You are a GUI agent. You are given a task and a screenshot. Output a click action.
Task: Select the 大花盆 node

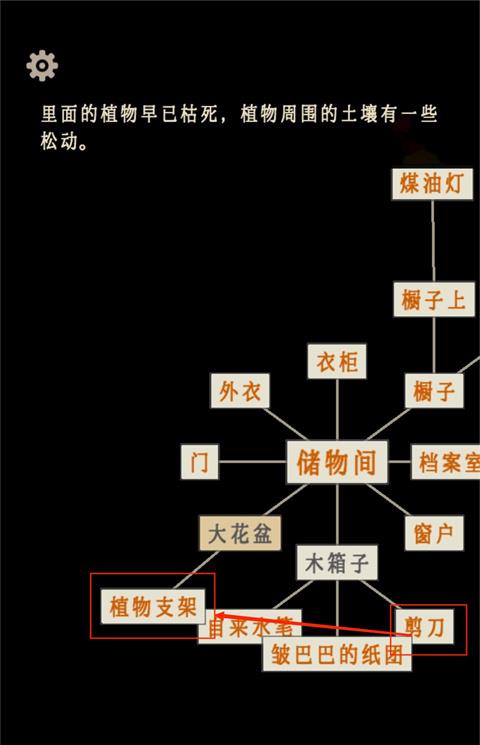tap(240, 533)
